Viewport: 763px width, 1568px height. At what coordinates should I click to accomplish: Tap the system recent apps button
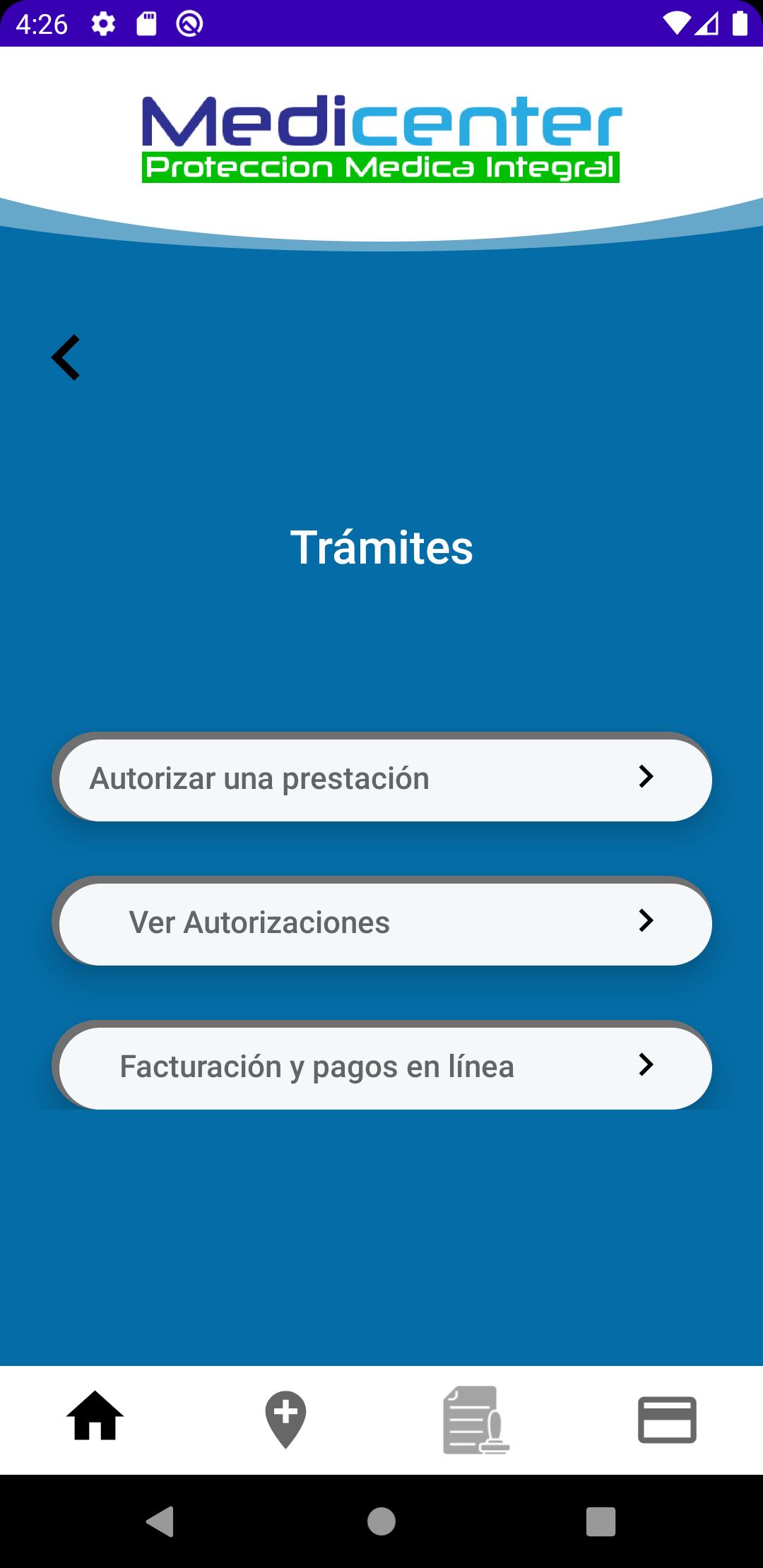click(601, 1521)
